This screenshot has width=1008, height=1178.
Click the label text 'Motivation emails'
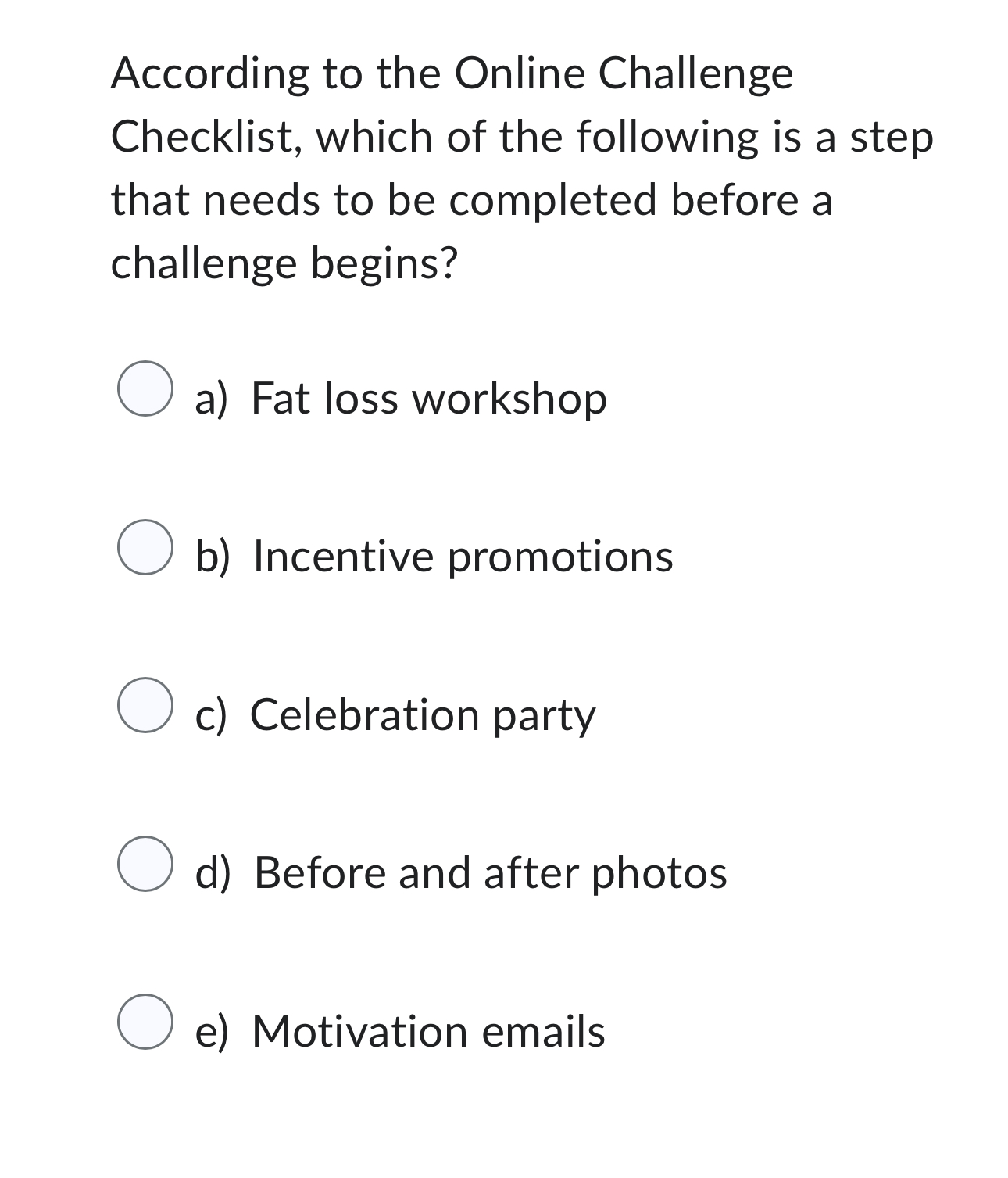coord(428,1032)
